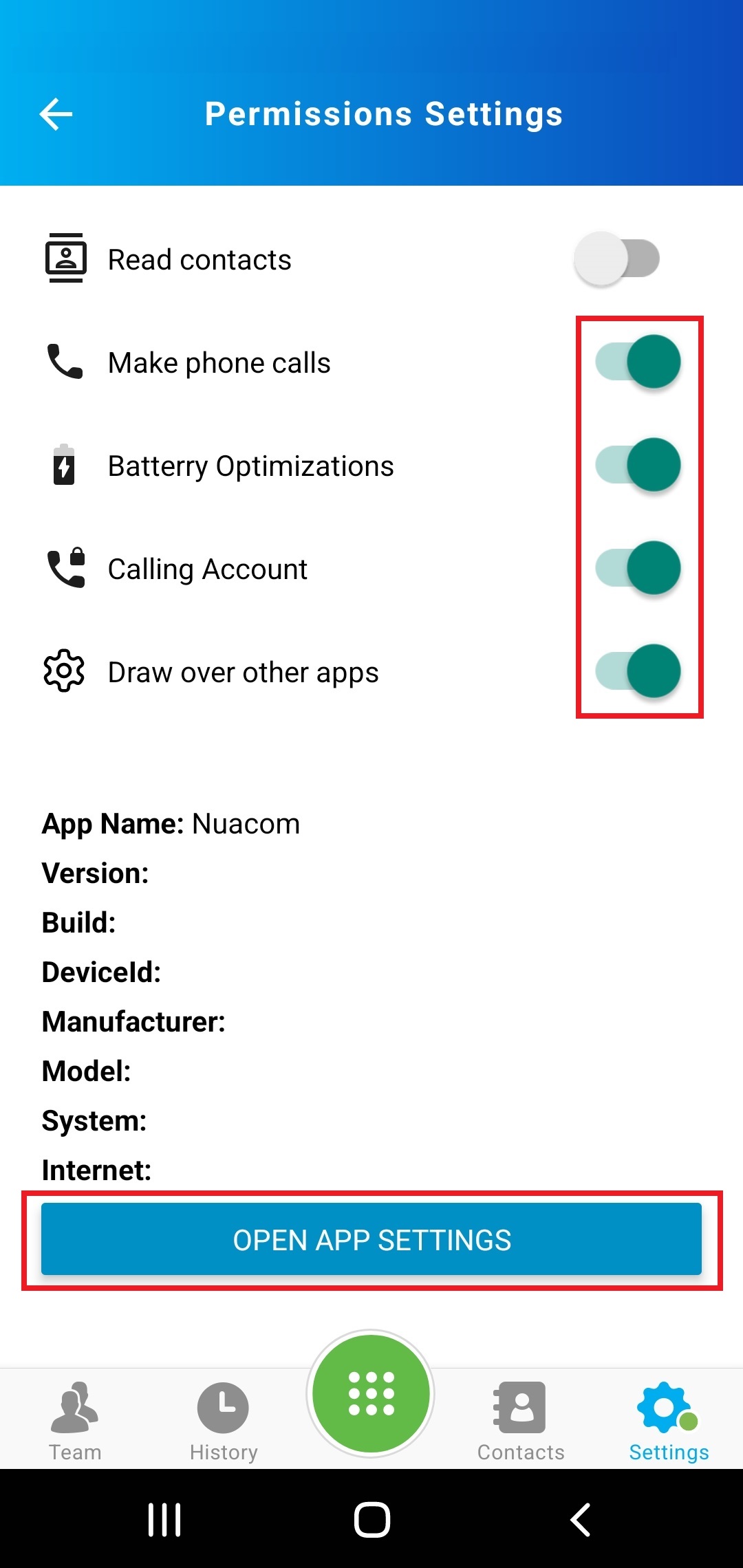Disable the Batterry Optimizations switch
Image resolution: width=743 pixels, height=1568 pixels.
[x=638, y=466]
